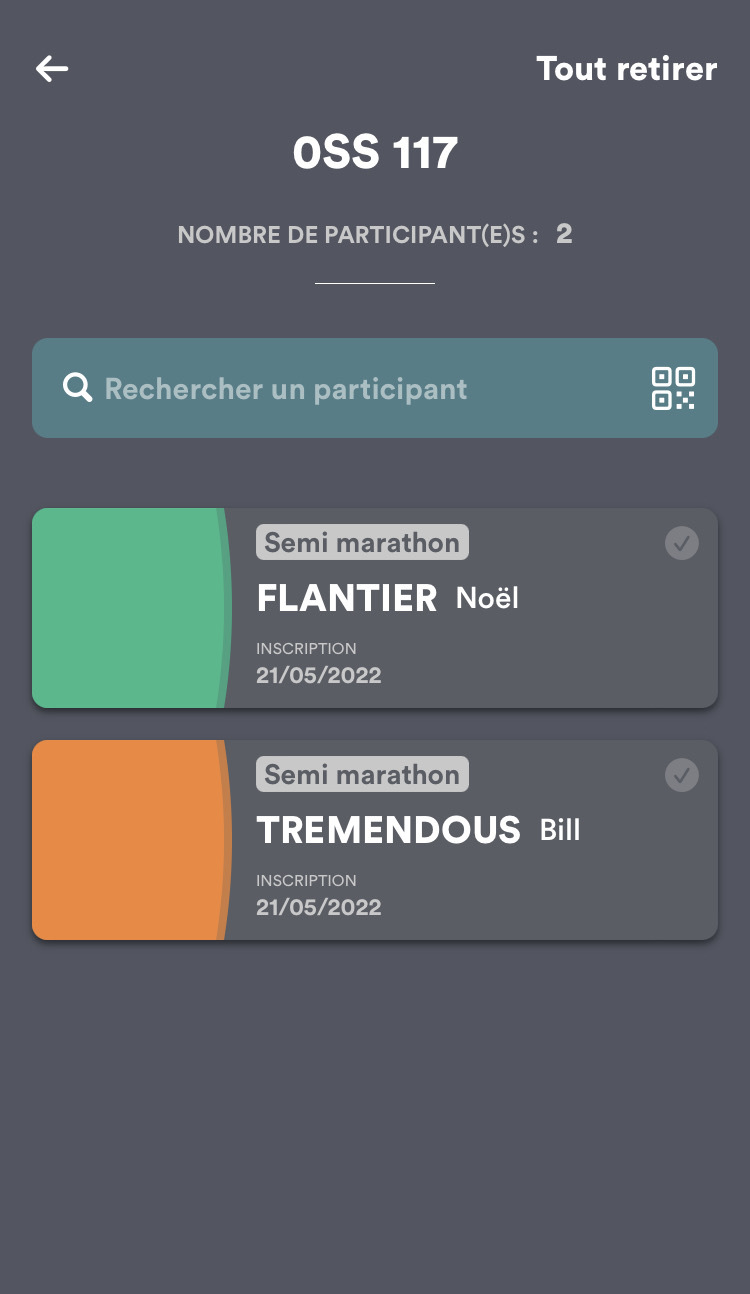Toggle the check mark for TREMENDOUS Bill
The height and width of the screenshot is (1294, 750).
point(682,775)
